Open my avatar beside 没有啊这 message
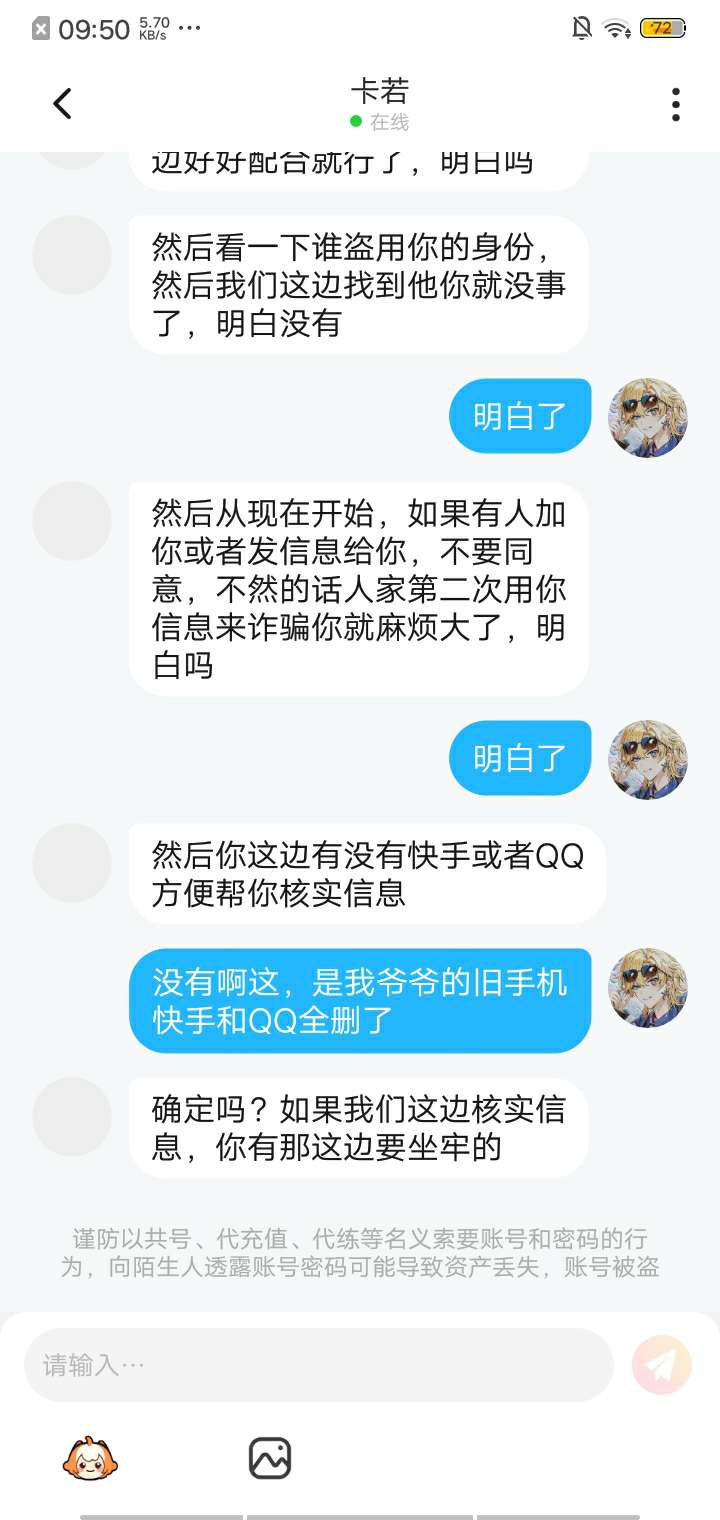Viewport: 720px width, 1520px height. point(648,988)
